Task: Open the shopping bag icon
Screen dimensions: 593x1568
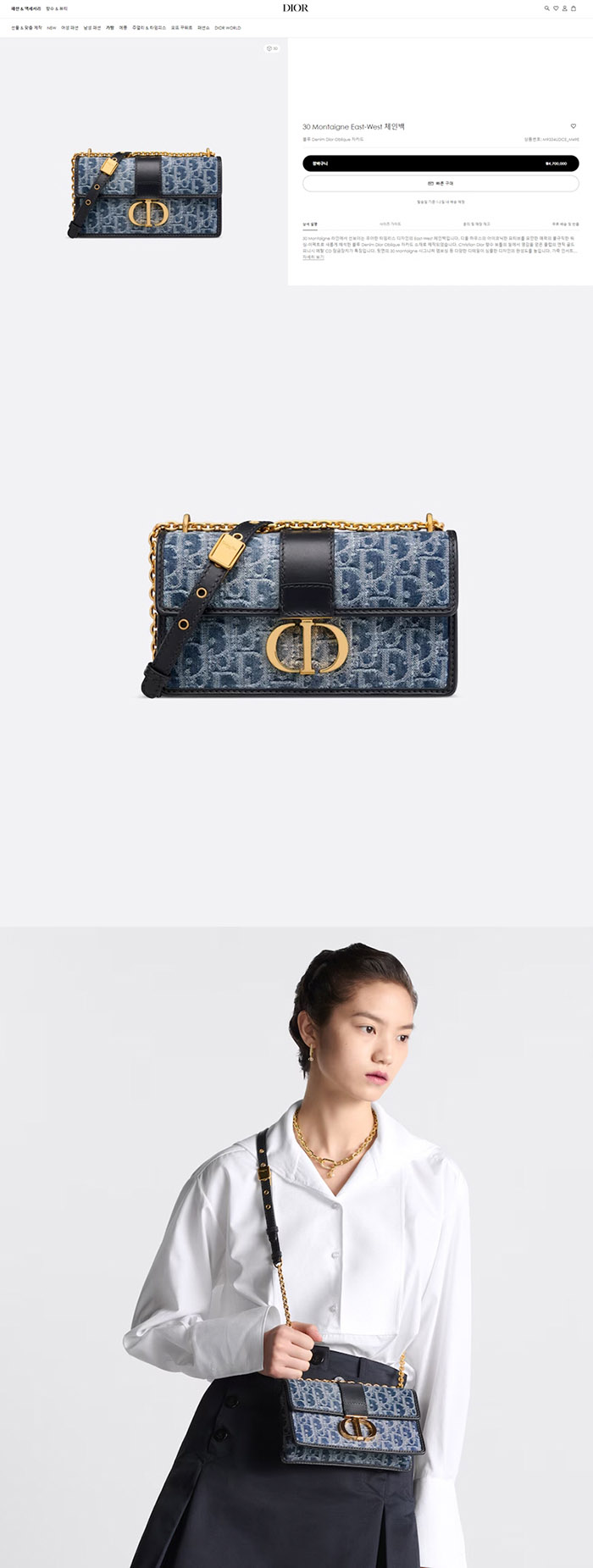Action: 574,8
